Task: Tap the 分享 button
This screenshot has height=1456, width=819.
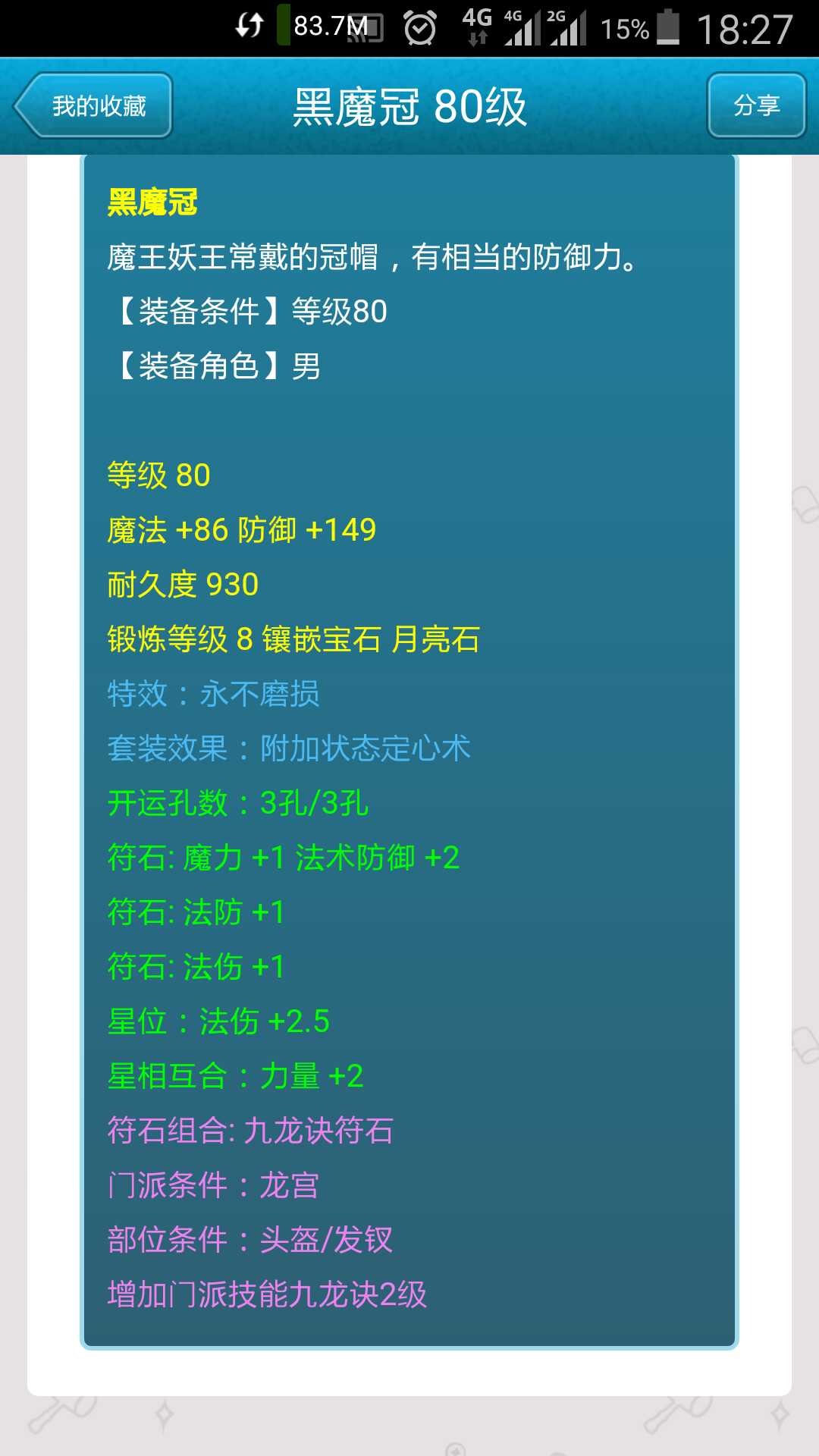Action: click(756, 105)
